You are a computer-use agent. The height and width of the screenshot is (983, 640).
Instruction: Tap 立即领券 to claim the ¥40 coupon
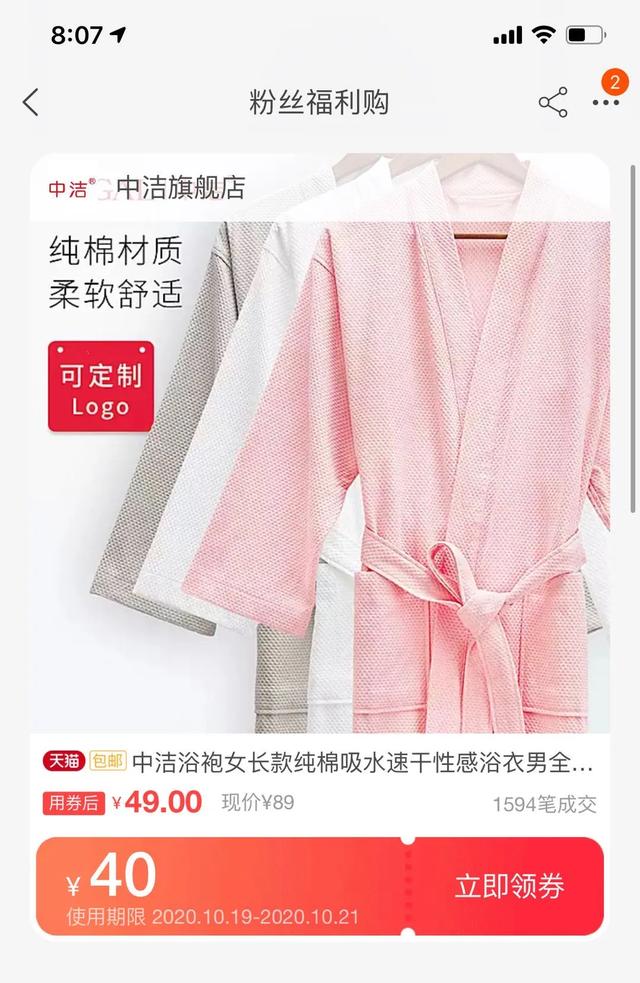pos(509,886)
